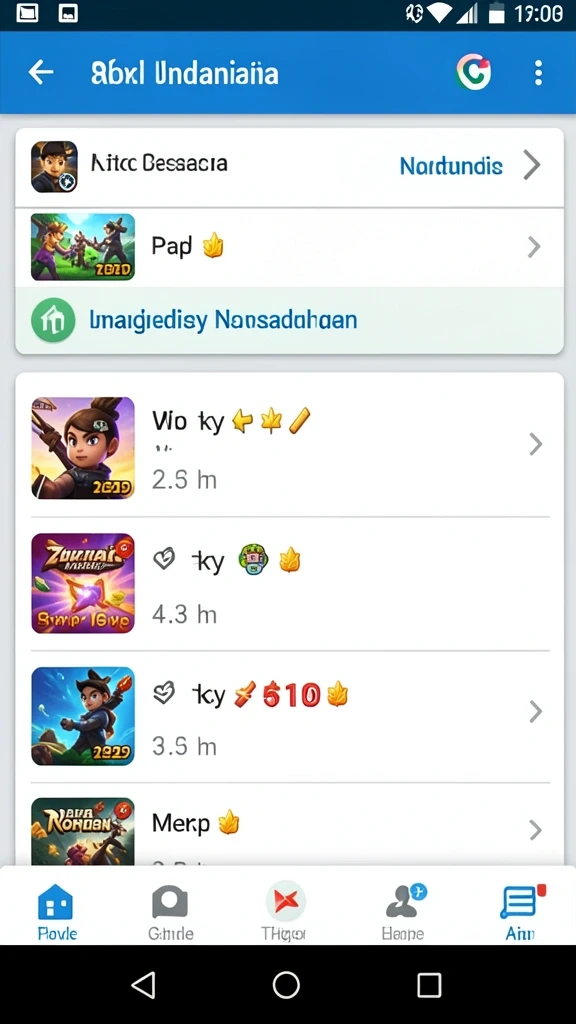
Task: Switch to the Ainn messages tab
Action: [520, 912]
